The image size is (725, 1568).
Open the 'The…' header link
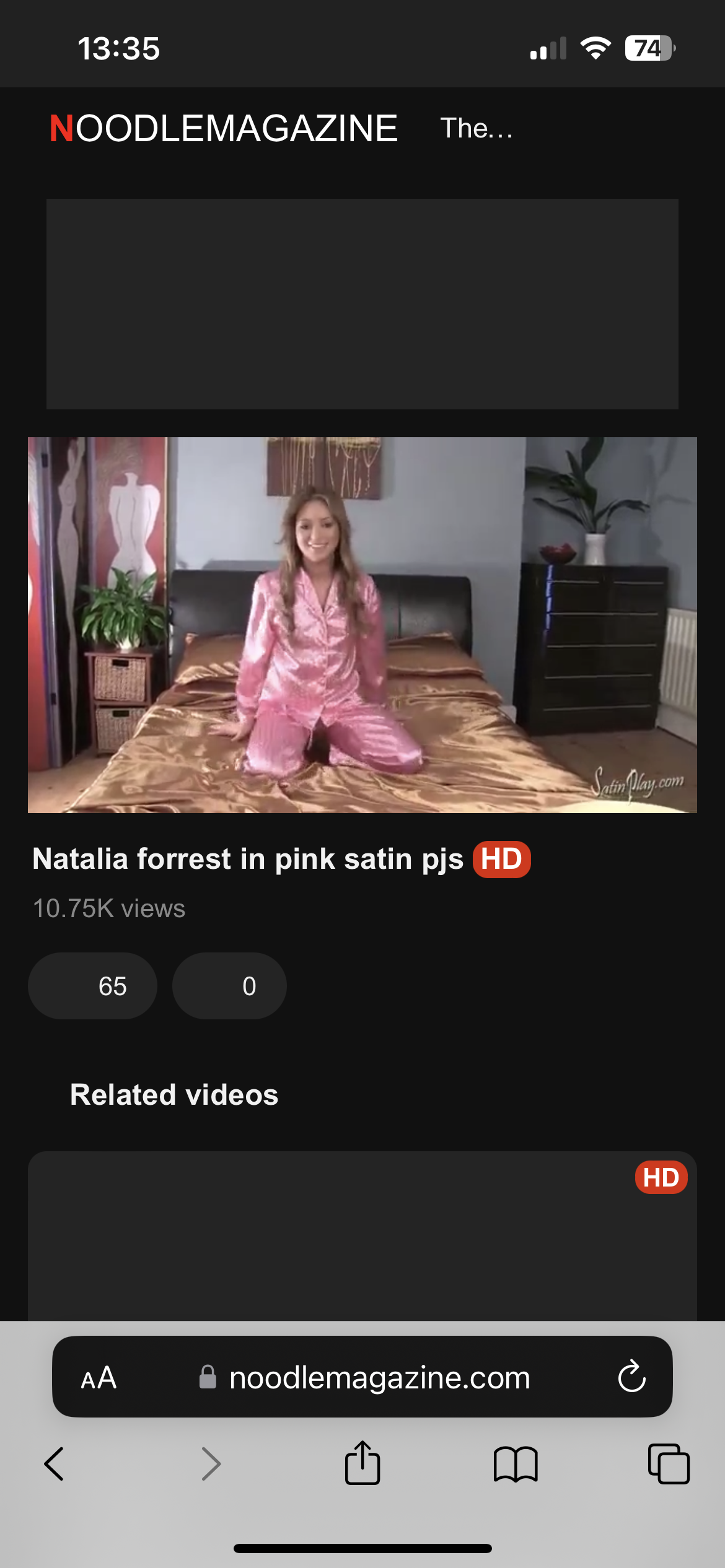tap(476, 128)
